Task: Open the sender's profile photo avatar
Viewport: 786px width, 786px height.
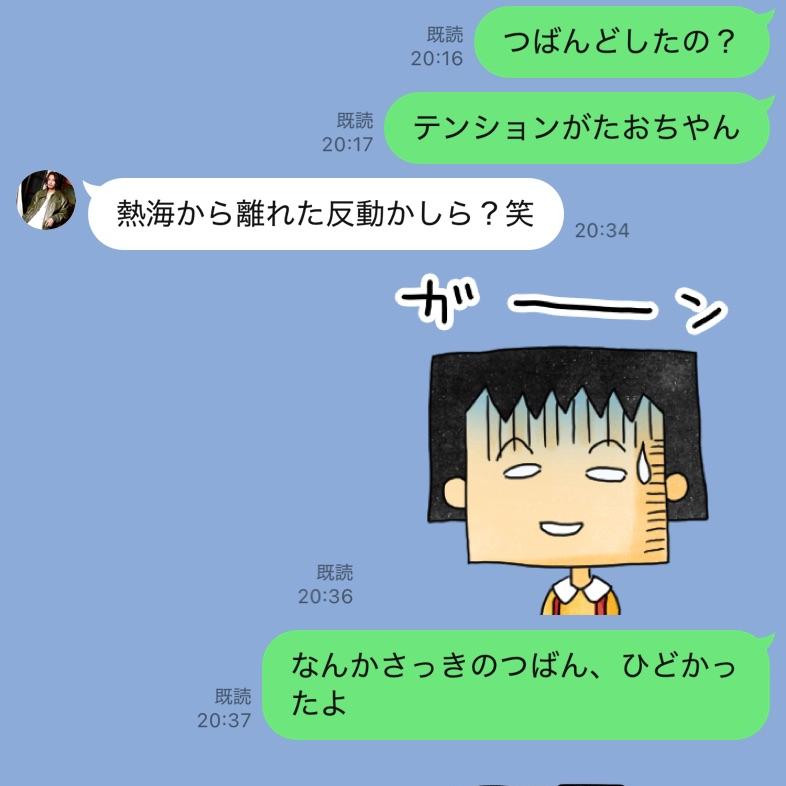Action: (x=47, y=199)
